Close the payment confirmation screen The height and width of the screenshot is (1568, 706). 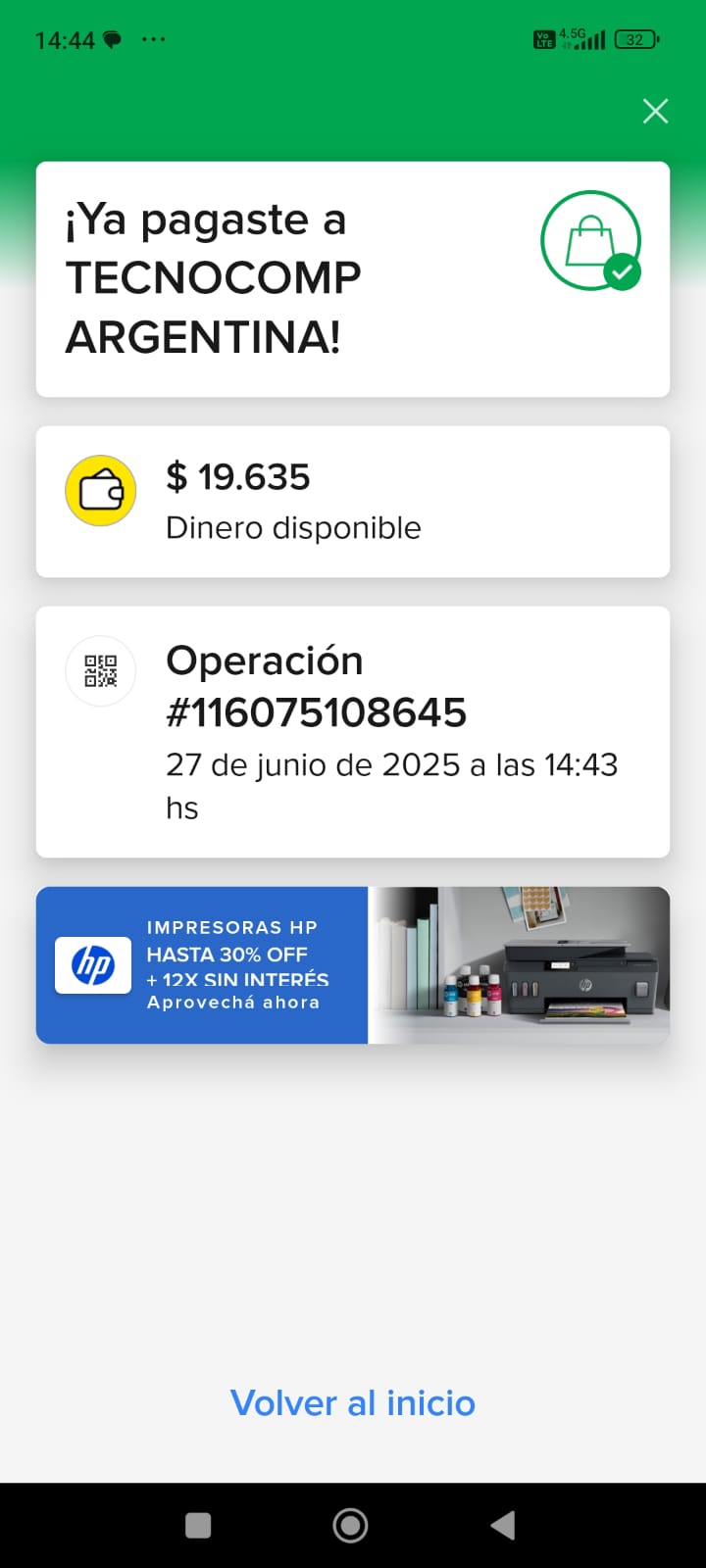click(x=655, y=112)
